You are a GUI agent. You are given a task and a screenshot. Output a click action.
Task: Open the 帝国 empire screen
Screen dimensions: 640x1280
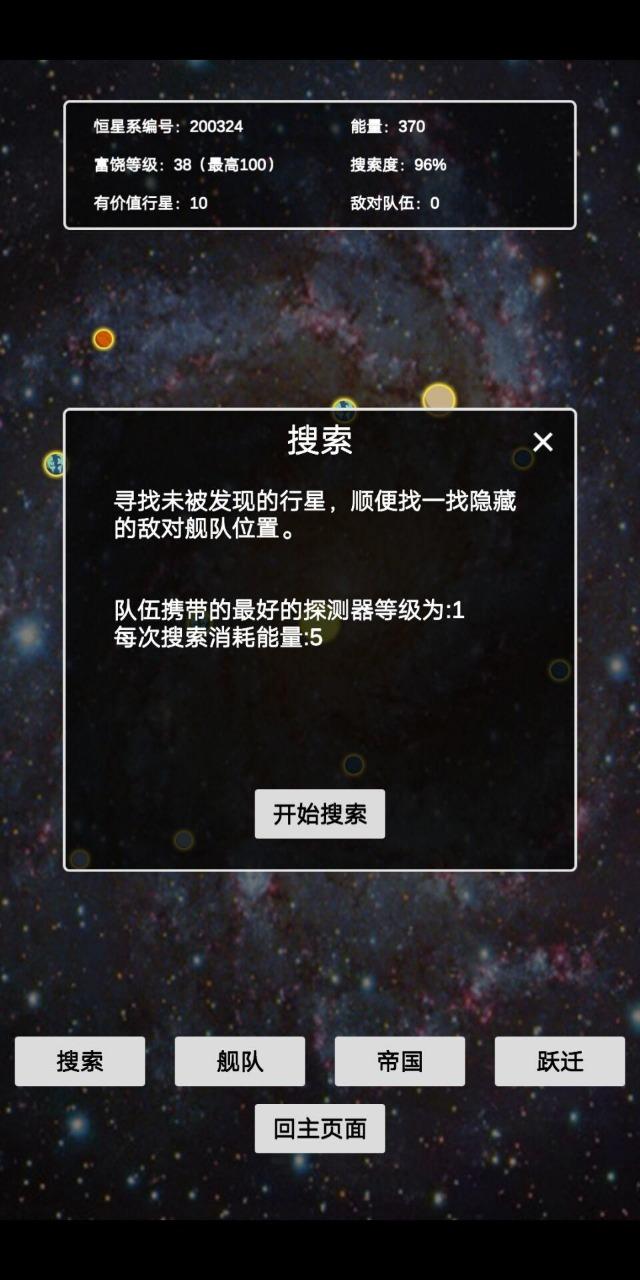click(400, 1061)
